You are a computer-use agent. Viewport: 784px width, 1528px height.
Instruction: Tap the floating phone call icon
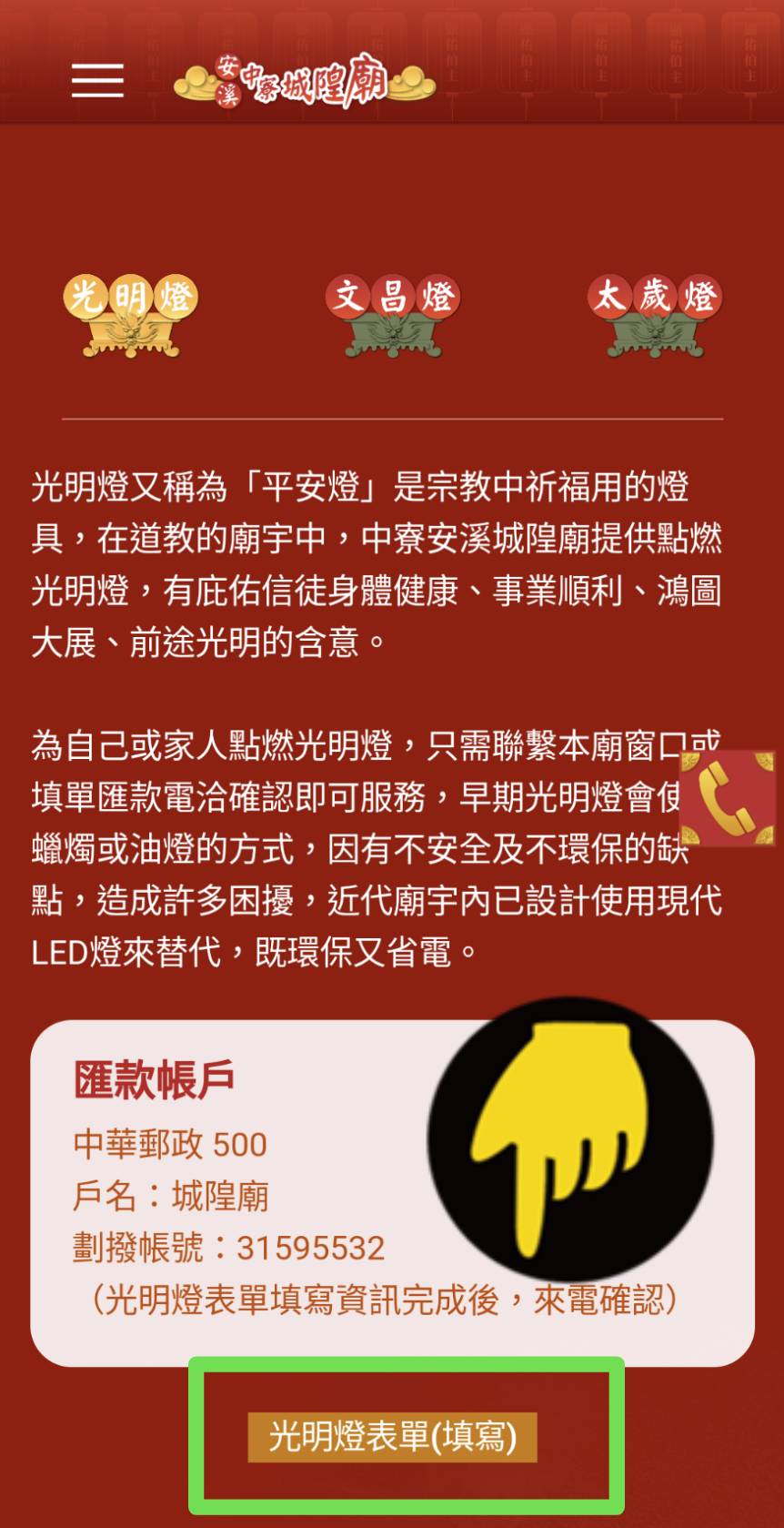pos(727,797)
